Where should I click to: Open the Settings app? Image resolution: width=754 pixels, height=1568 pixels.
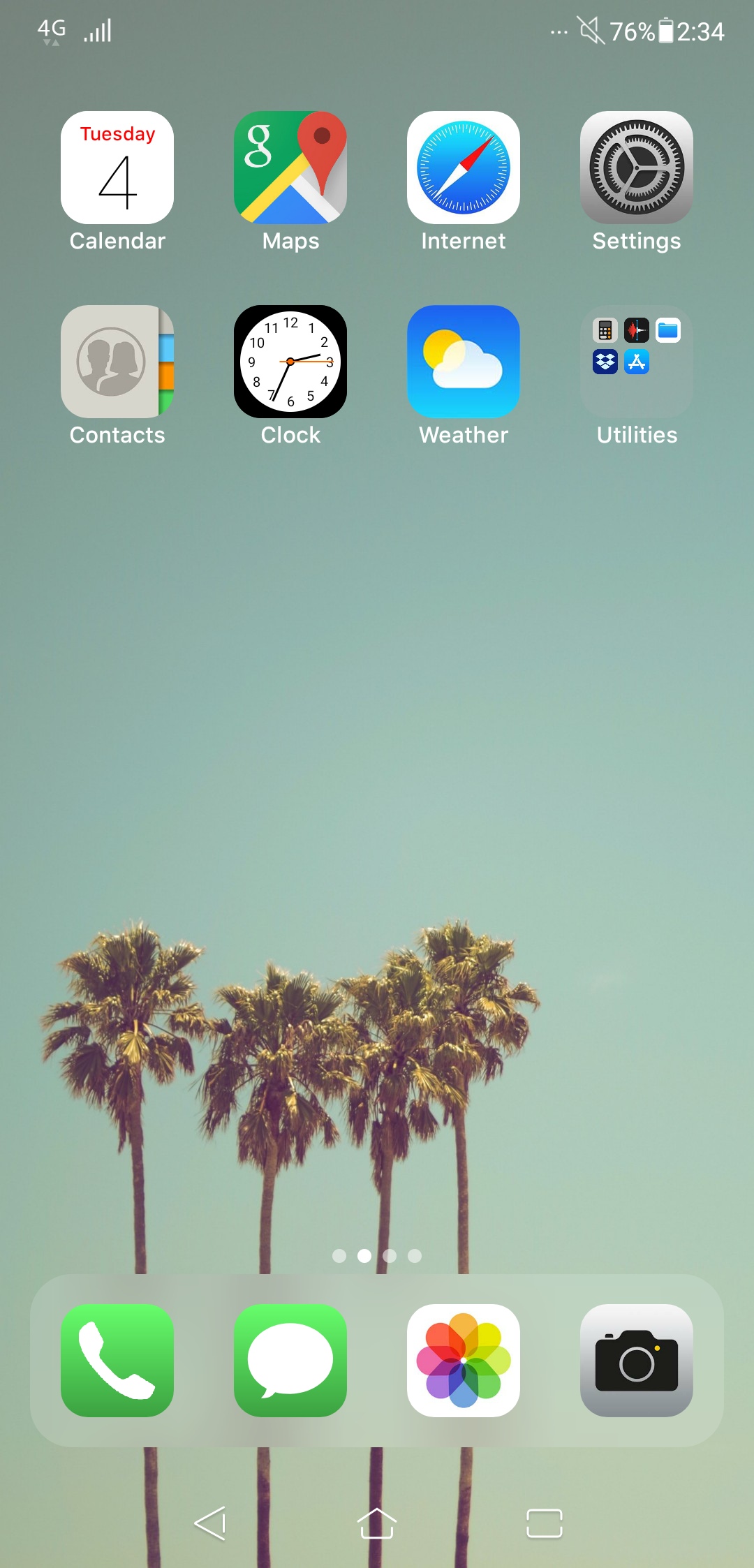[637, 168]
